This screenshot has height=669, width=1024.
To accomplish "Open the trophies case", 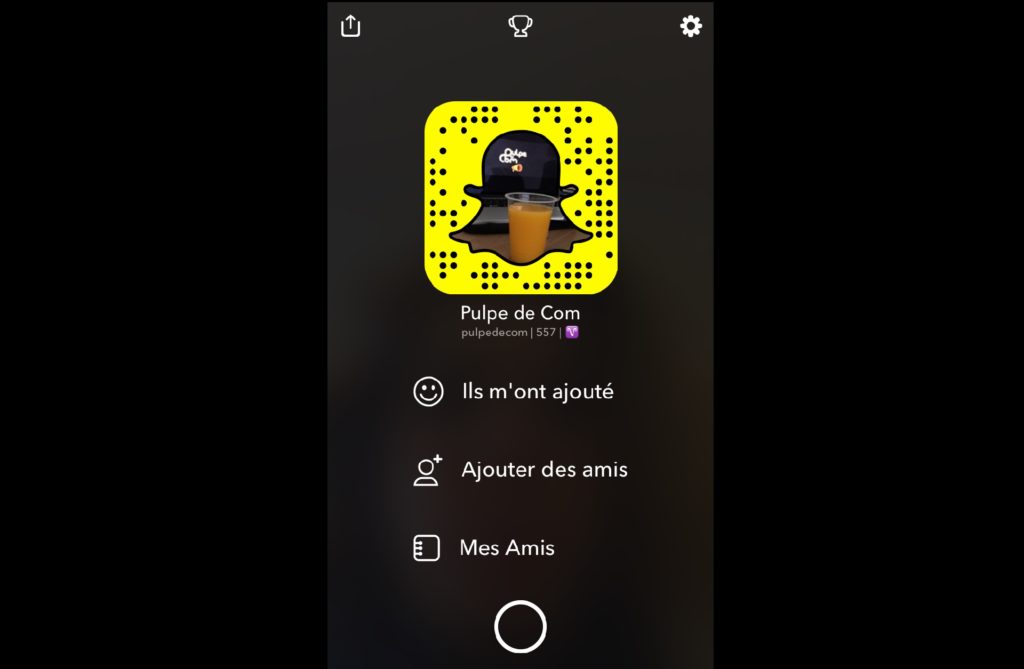I will click(x=520, y=26).
